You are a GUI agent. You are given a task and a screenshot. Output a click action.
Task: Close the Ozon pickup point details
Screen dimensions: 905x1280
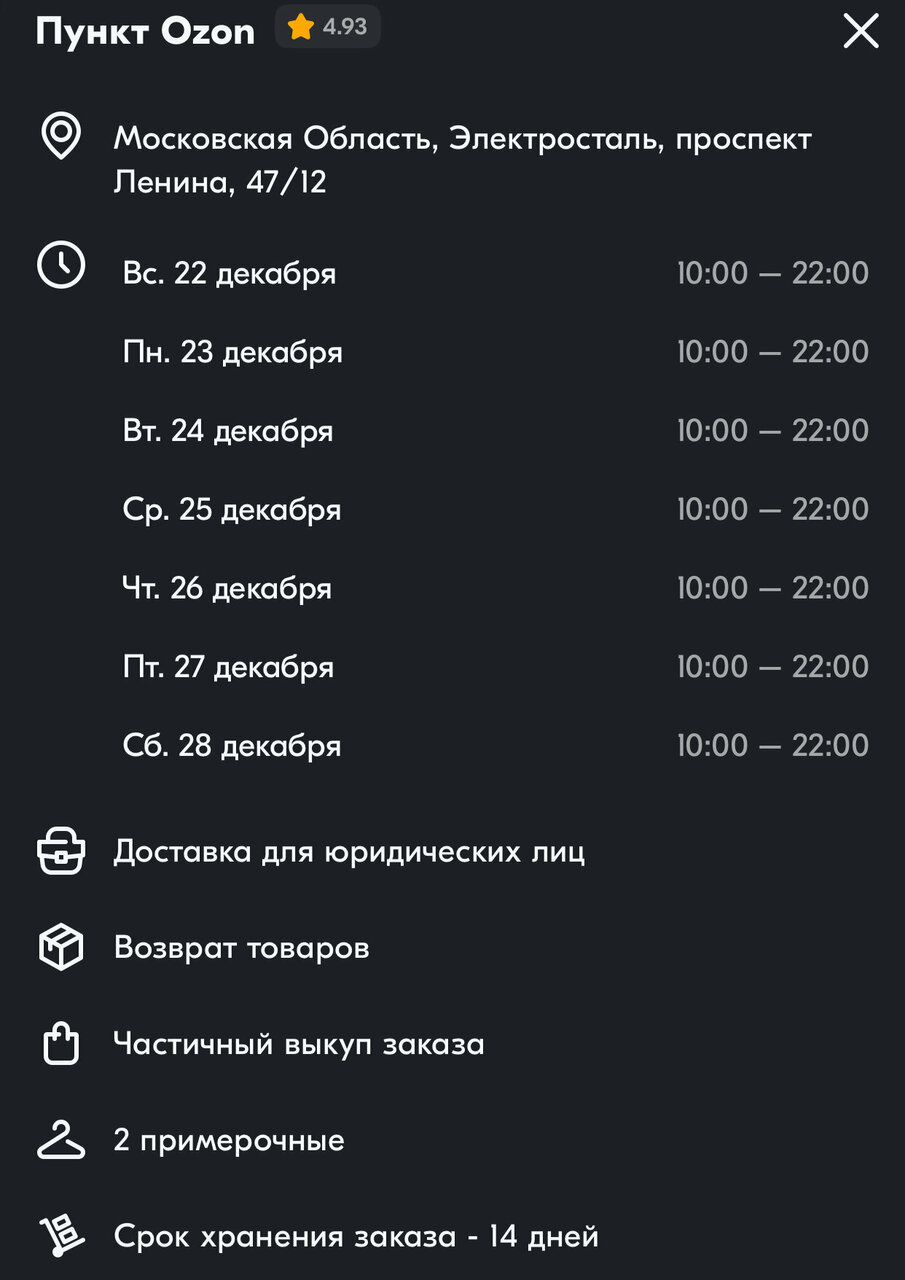(860, 31)
